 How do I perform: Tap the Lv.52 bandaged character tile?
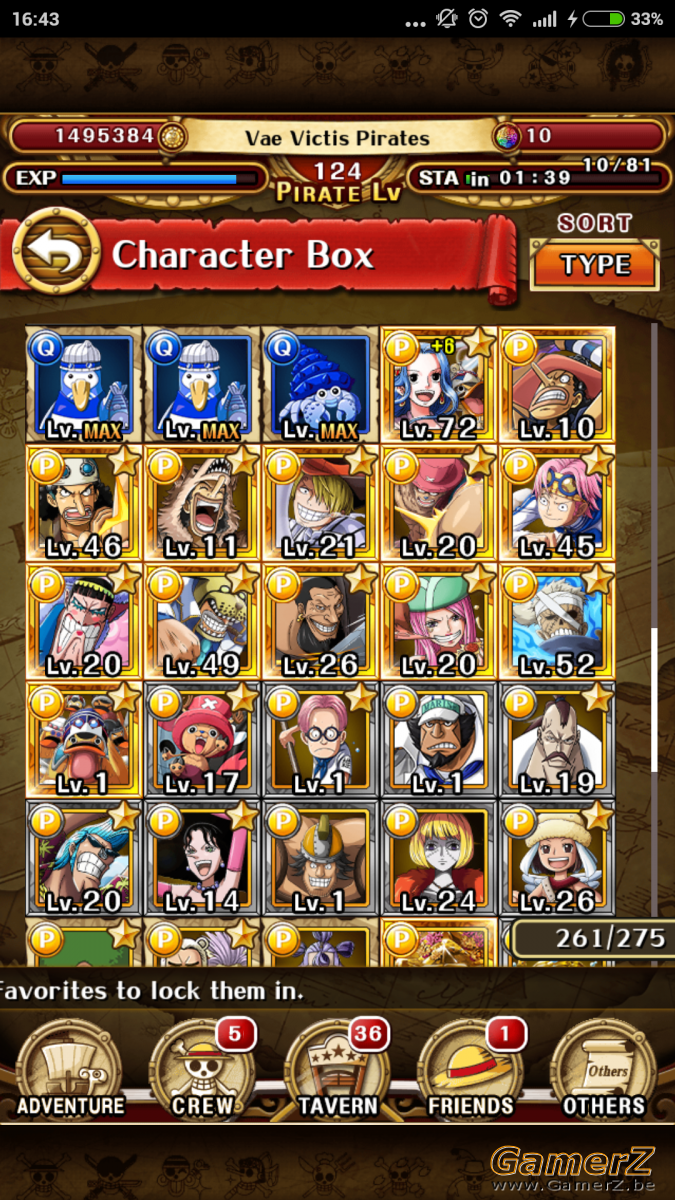pos(557,621)
